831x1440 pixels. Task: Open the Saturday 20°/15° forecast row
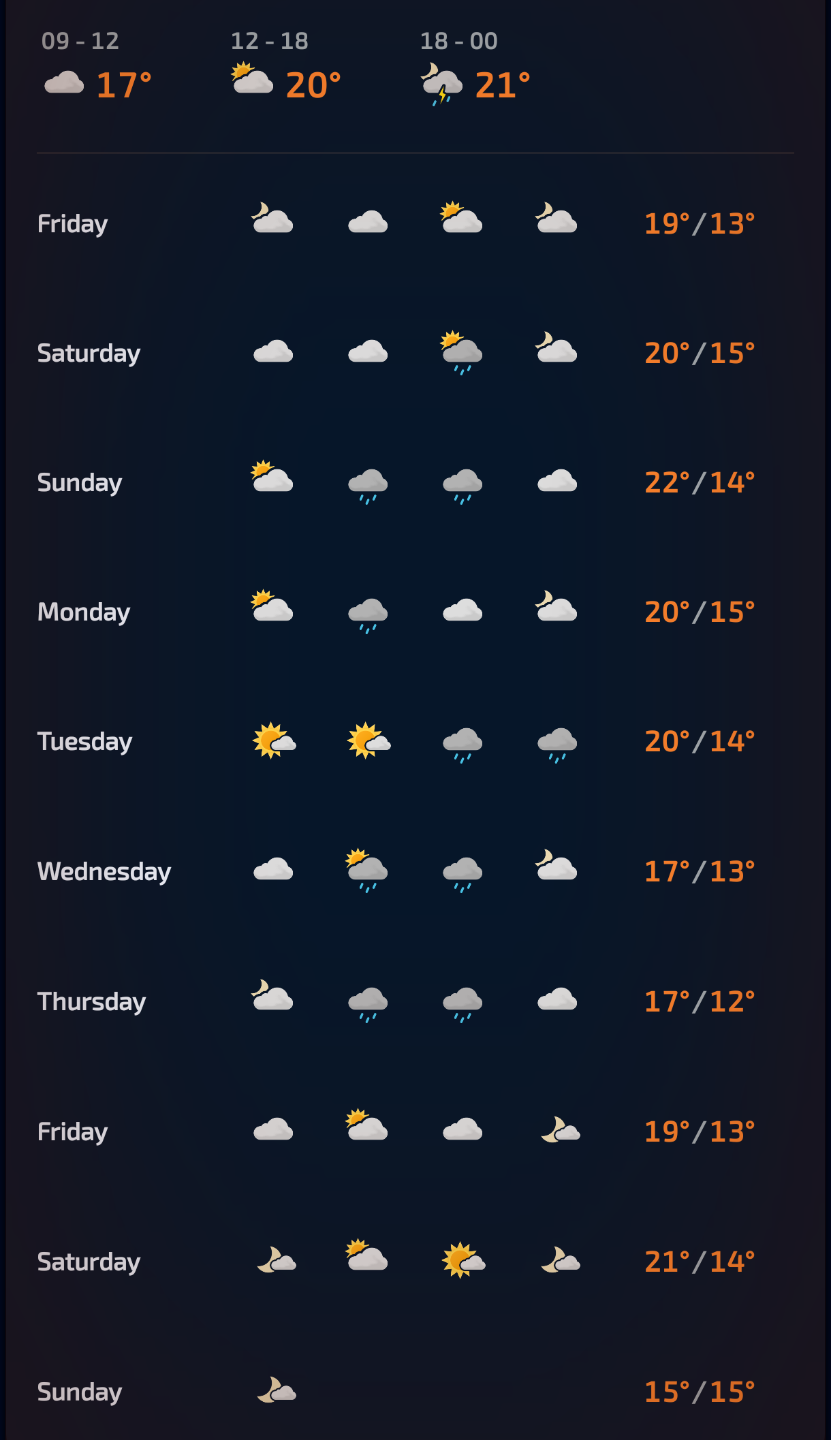[x=88, y=353]
